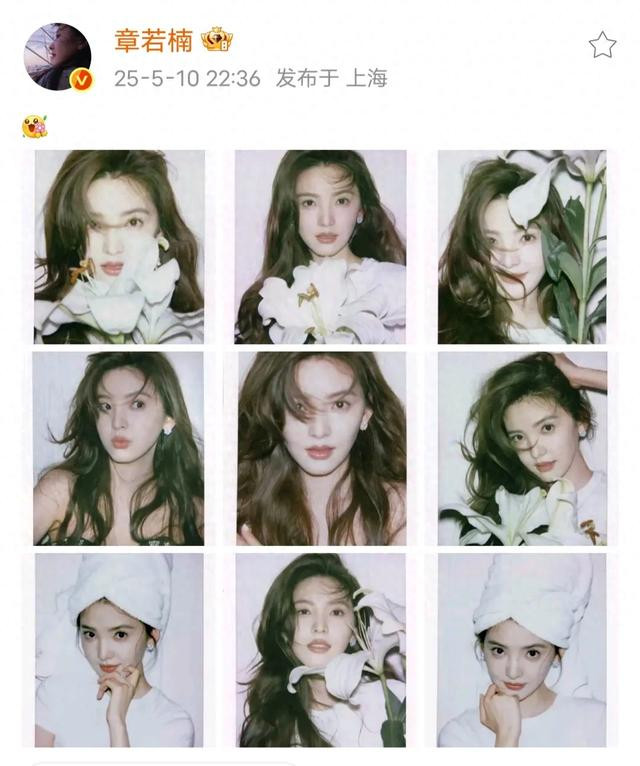Open the first photo, face behind a lily
This screenshot has width=640, height=766.
119,247
